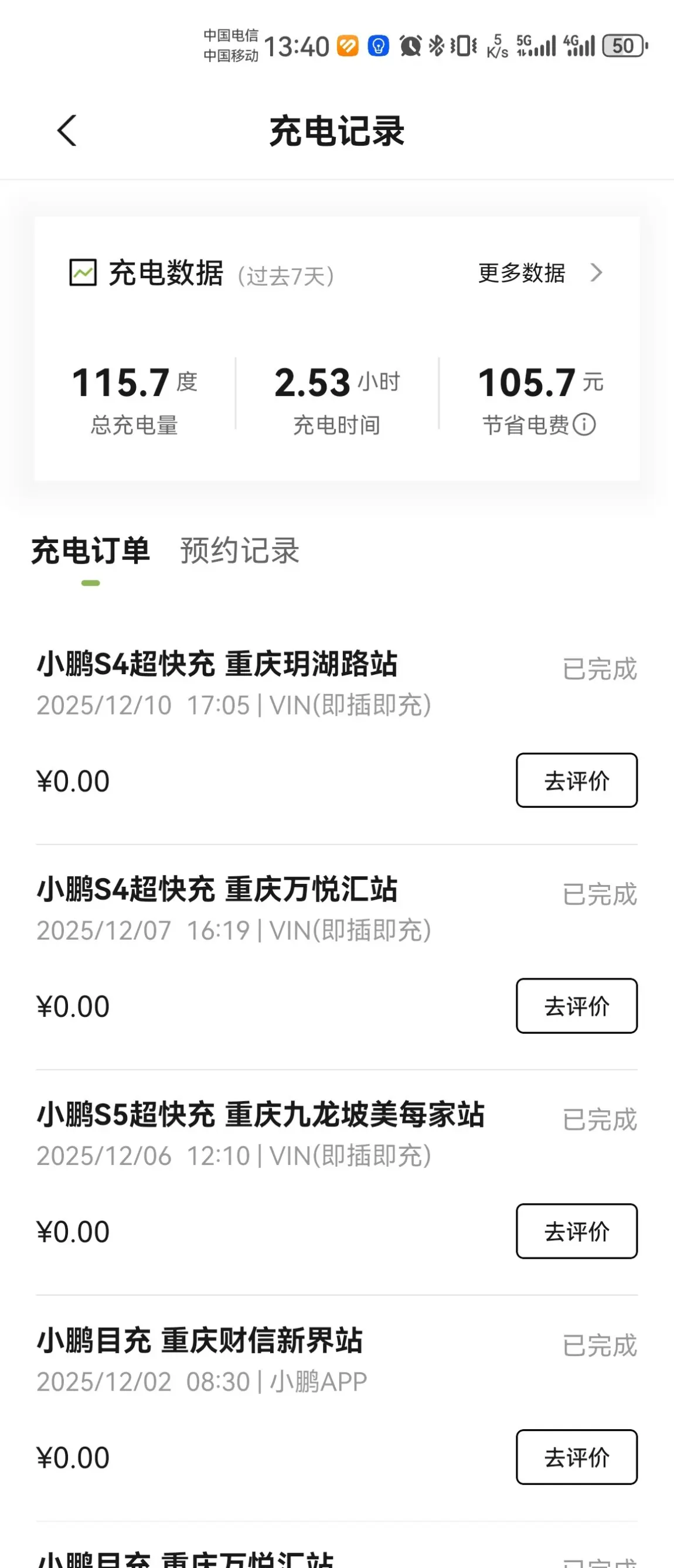The width and height of the screenshot is (674, 1568).
Task: Open the 小鹏S4超快充 重庆玥湖路站 order
Action: pos(217,665)
